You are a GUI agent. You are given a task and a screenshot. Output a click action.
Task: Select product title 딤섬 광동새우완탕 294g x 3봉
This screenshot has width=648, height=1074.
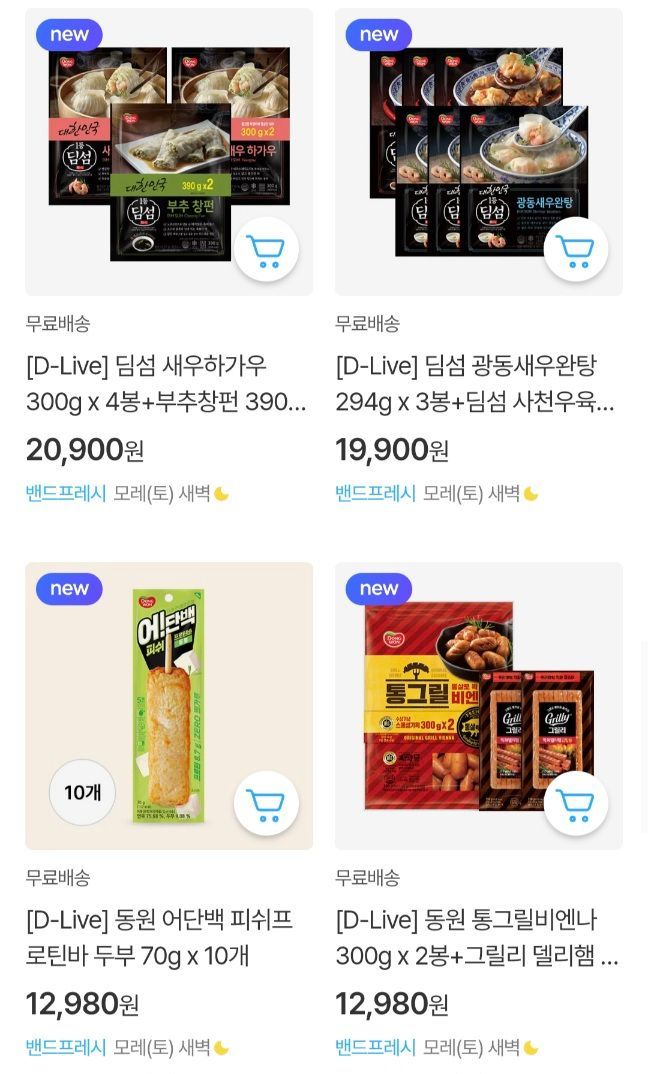[x=475, y=384]
